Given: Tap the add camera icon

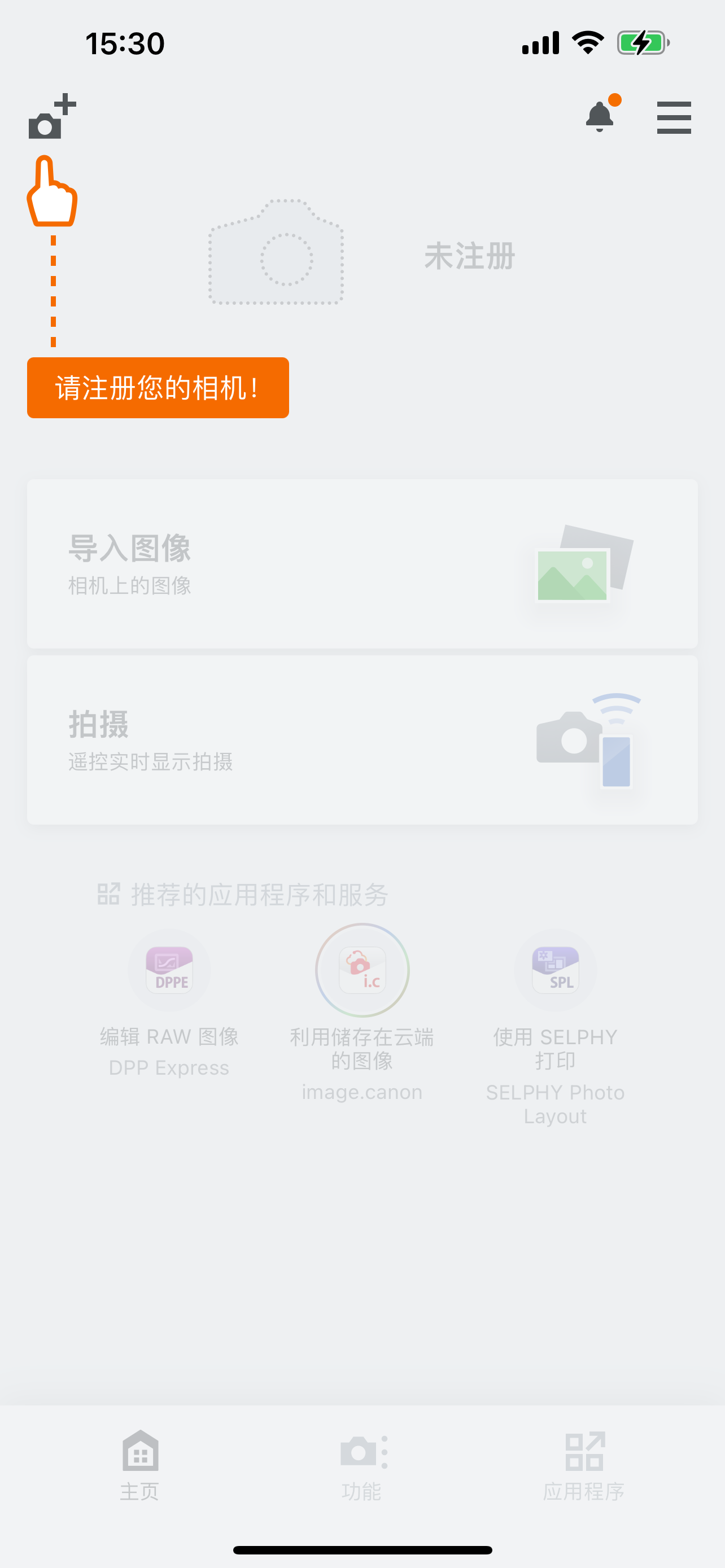Looking at the screenshot, I should pyautogui.click(x=52, y=117).
